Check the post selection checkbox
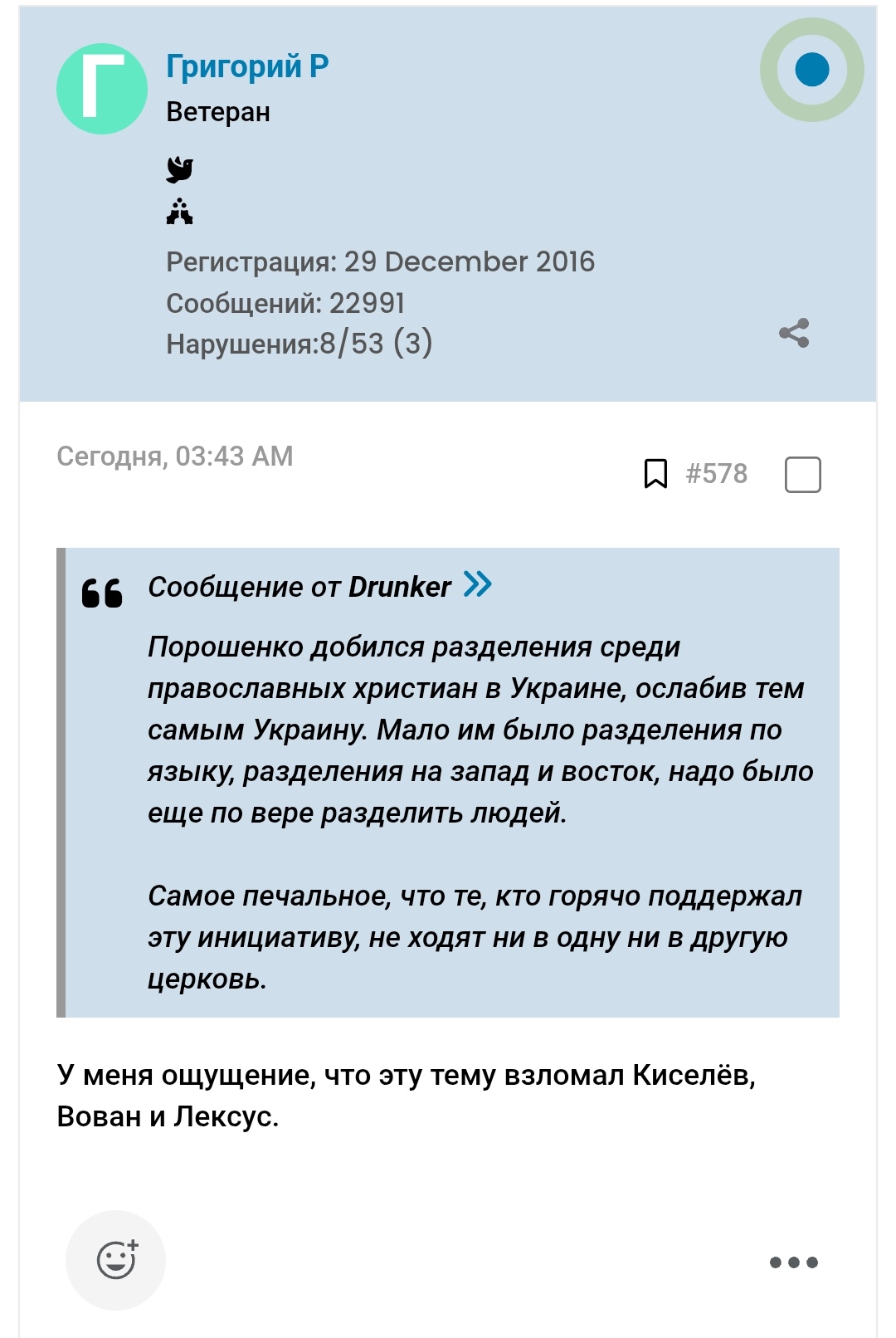The image size is (896, 1338). click(802, 475)
